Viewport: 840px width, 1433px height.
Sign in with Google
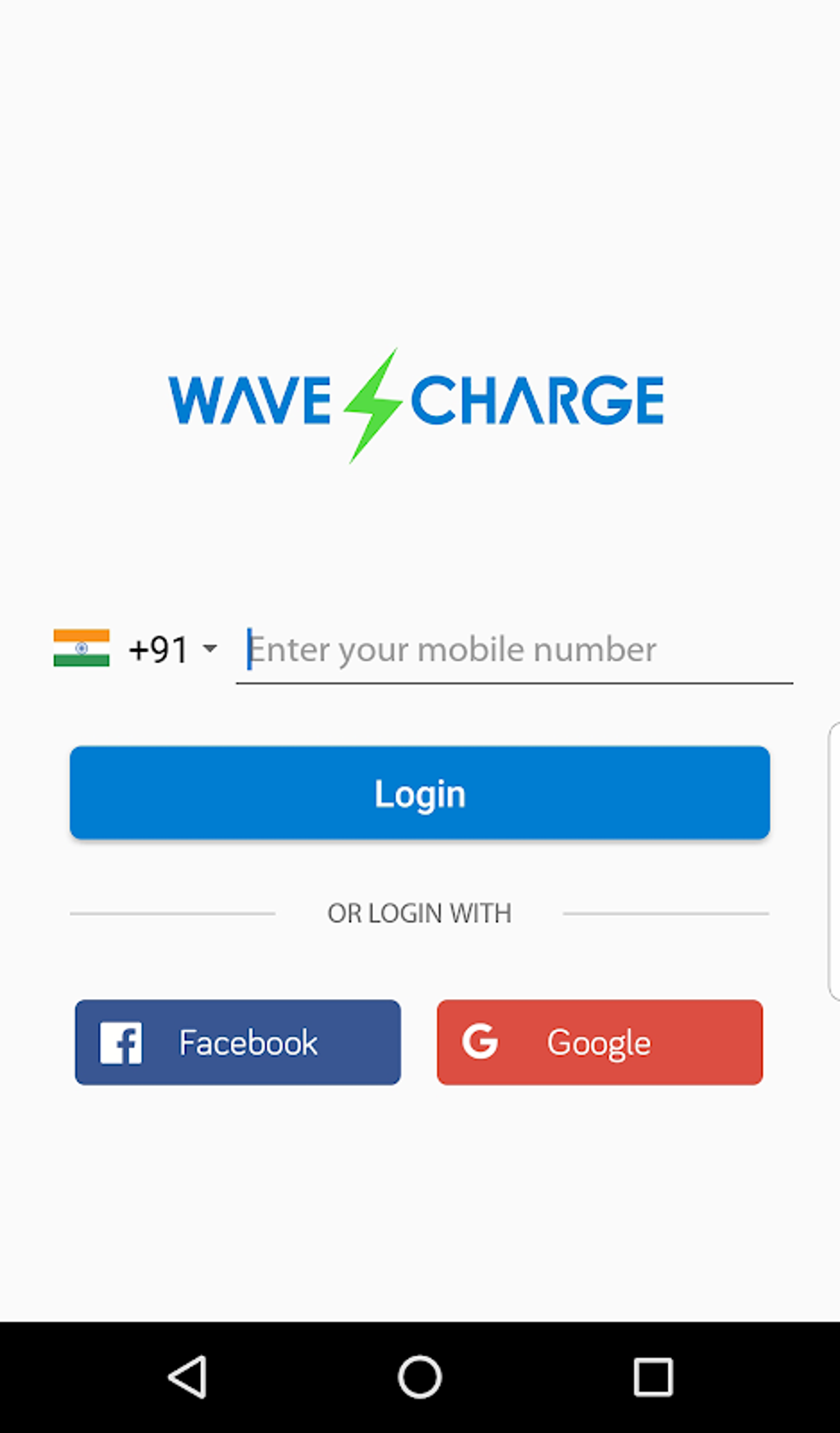pyautogui.click(x=600, y=1043)
